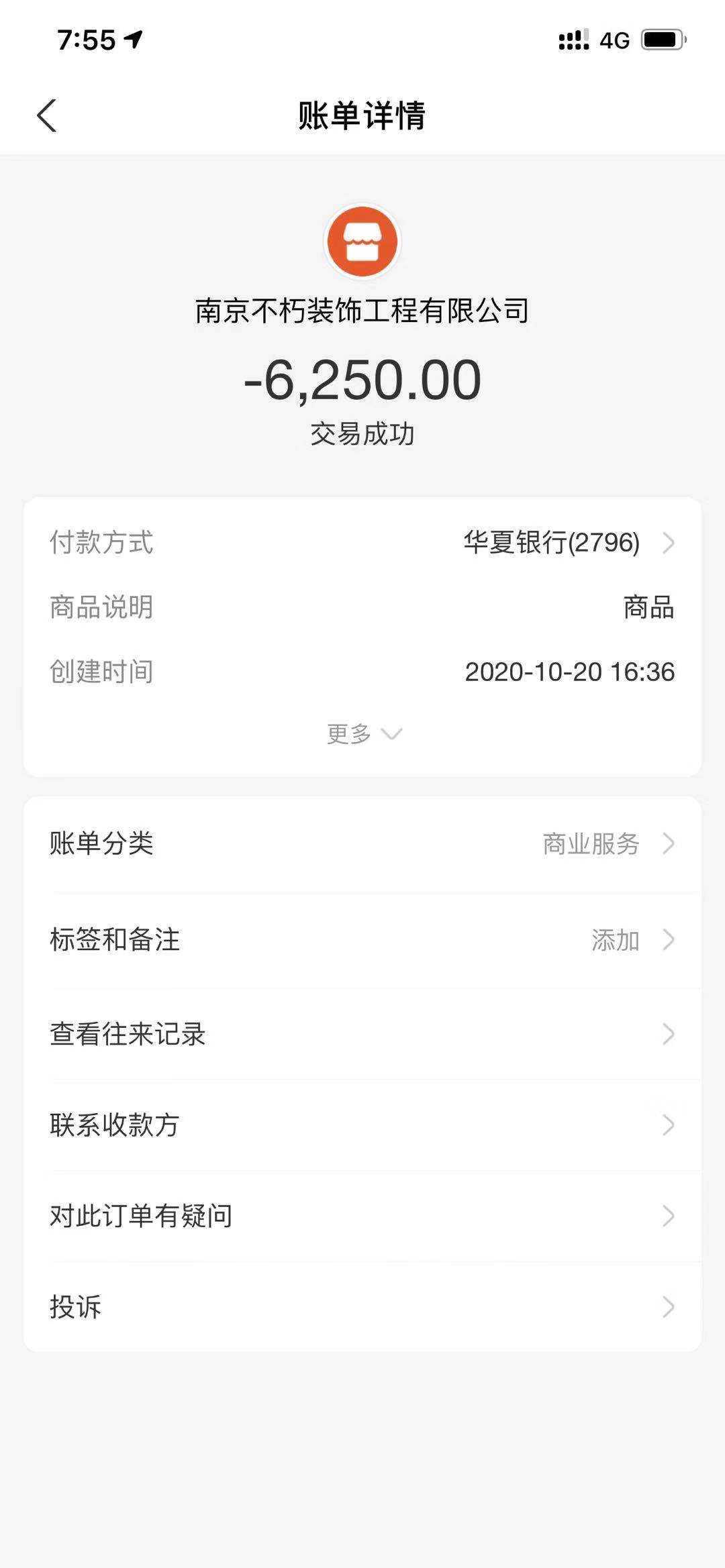Go back from the 账单详情 page
The image size is (725, 1568).
(47, 115)
